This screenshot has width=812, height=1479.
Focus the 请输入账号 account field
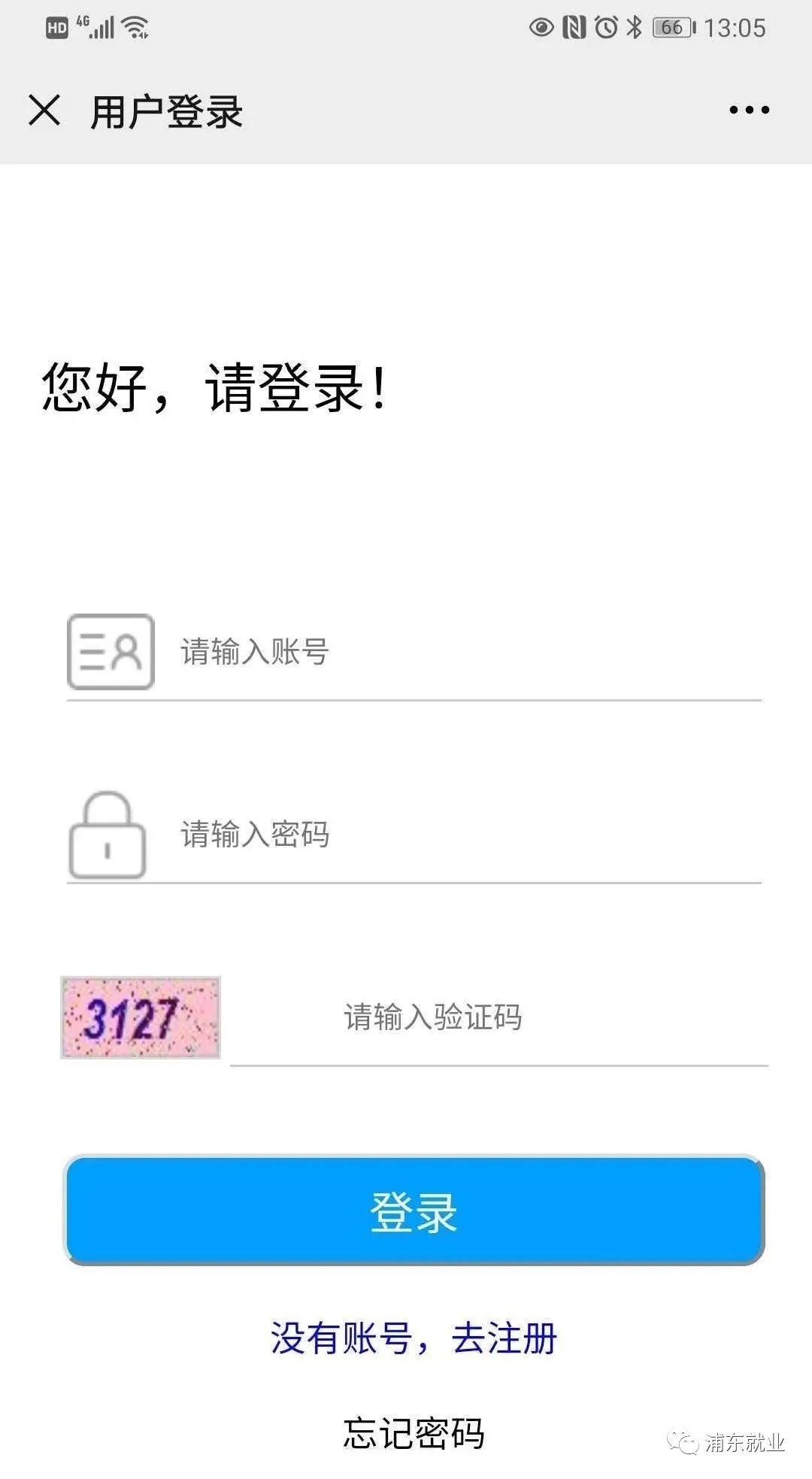pos(466,651)
